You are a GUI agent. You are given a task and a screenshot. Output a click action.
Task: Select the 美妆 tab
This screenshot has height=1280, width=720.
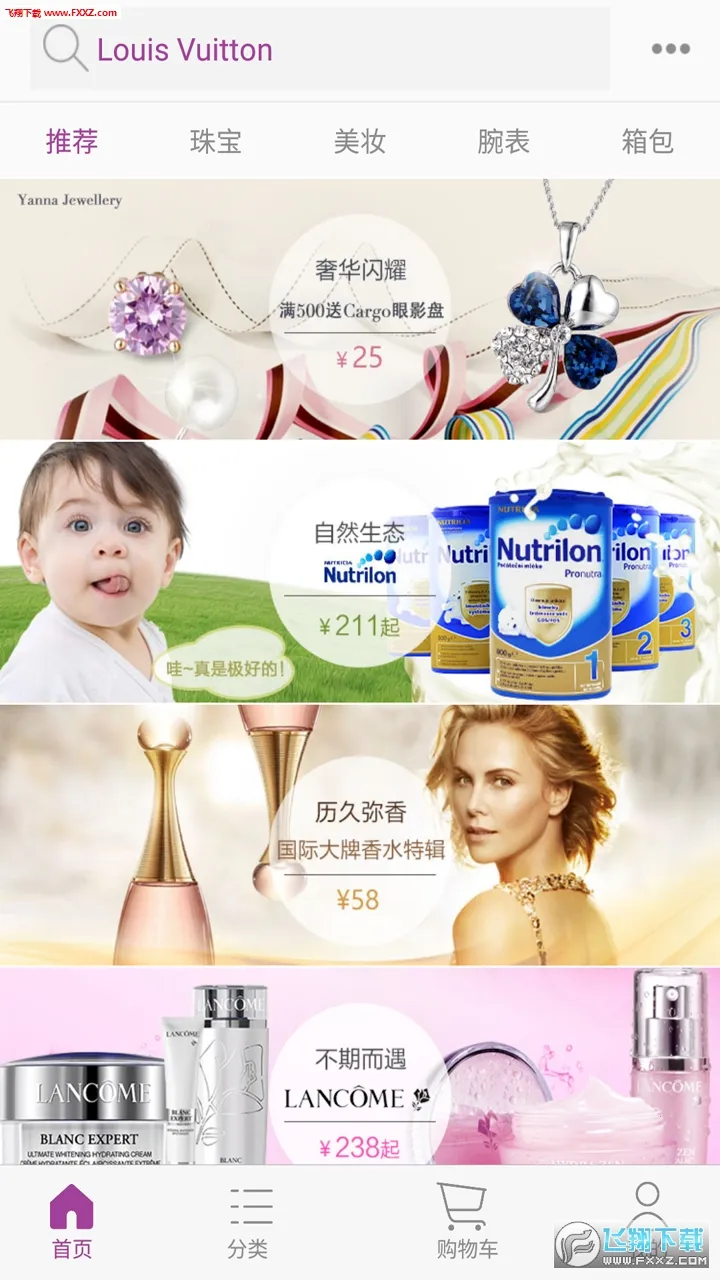360,141
